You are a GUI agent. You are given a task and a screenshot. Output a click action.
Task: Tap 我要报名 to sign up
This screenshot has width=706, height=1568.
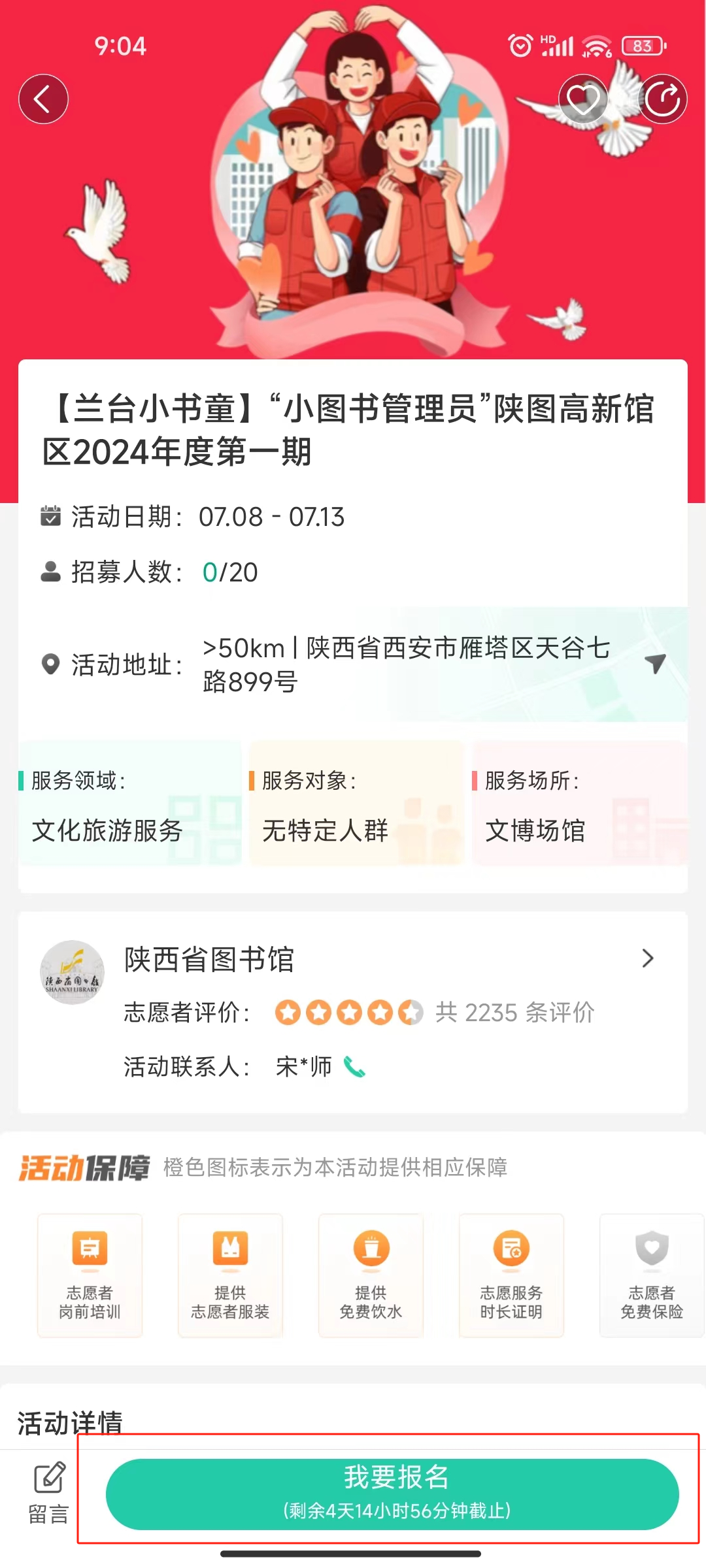[392, 1494]
